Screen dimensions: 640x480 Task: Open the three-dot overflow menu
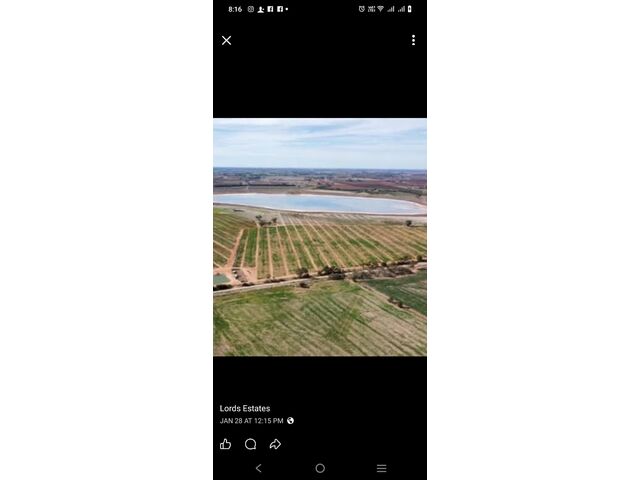coord(413,40)
